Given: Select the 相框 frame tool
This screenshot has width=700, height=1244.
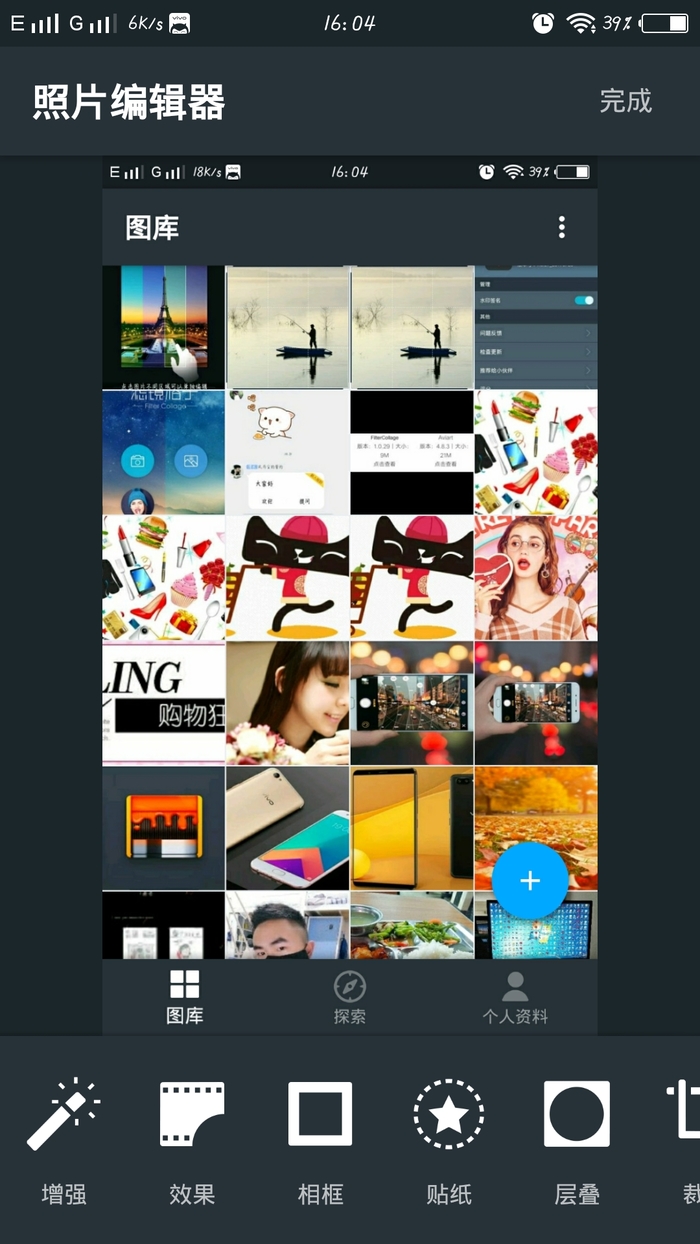Looking at the screenshot, I should coord(320,1141).
